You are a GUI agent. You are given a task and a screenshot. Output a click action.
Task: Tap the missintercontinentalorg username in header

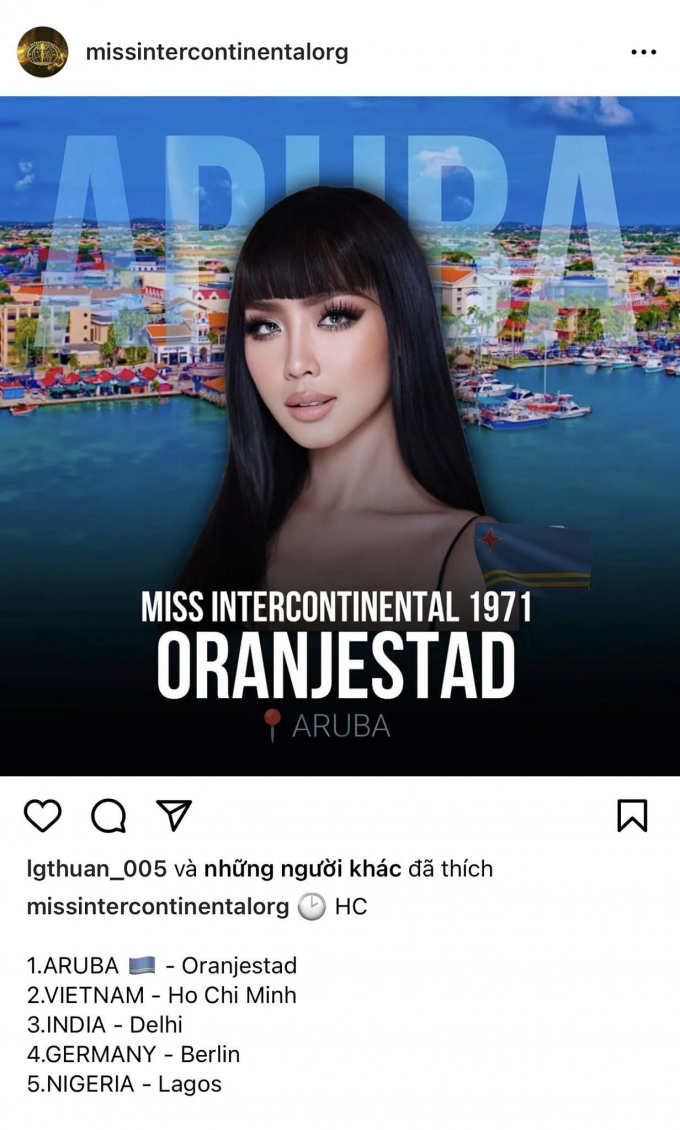[217, 52]
